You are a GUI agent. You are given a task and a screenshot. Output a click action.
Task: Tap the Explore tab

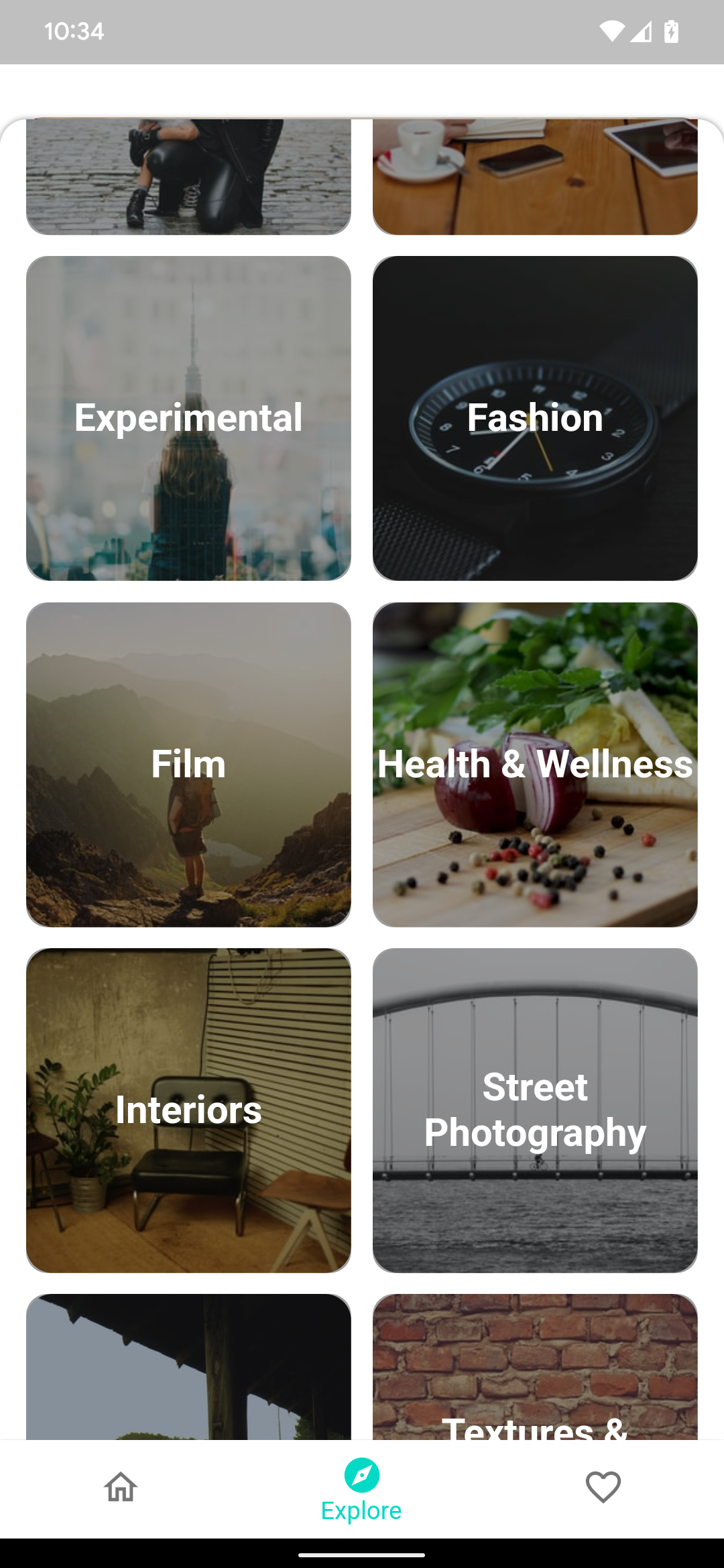(x=361, y=1489)
